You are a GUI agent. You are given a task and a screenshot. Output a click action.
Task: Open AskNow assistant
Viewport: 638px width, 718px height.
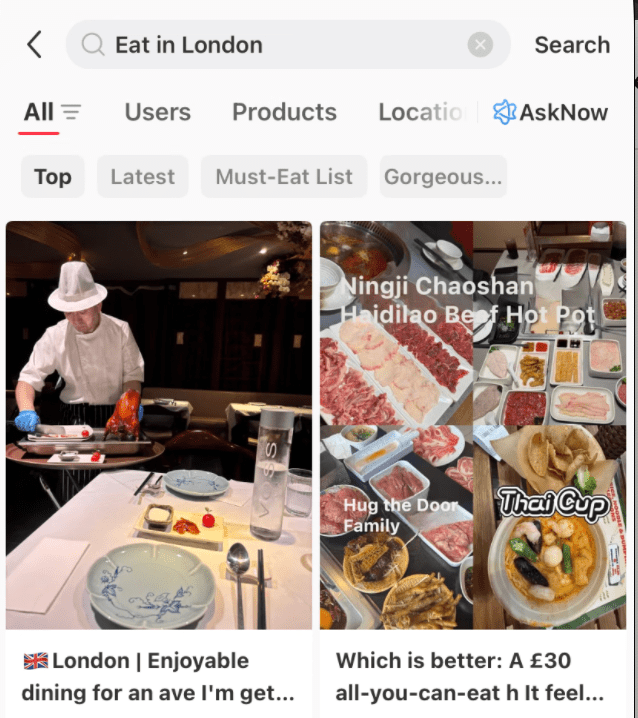[551, 112]
